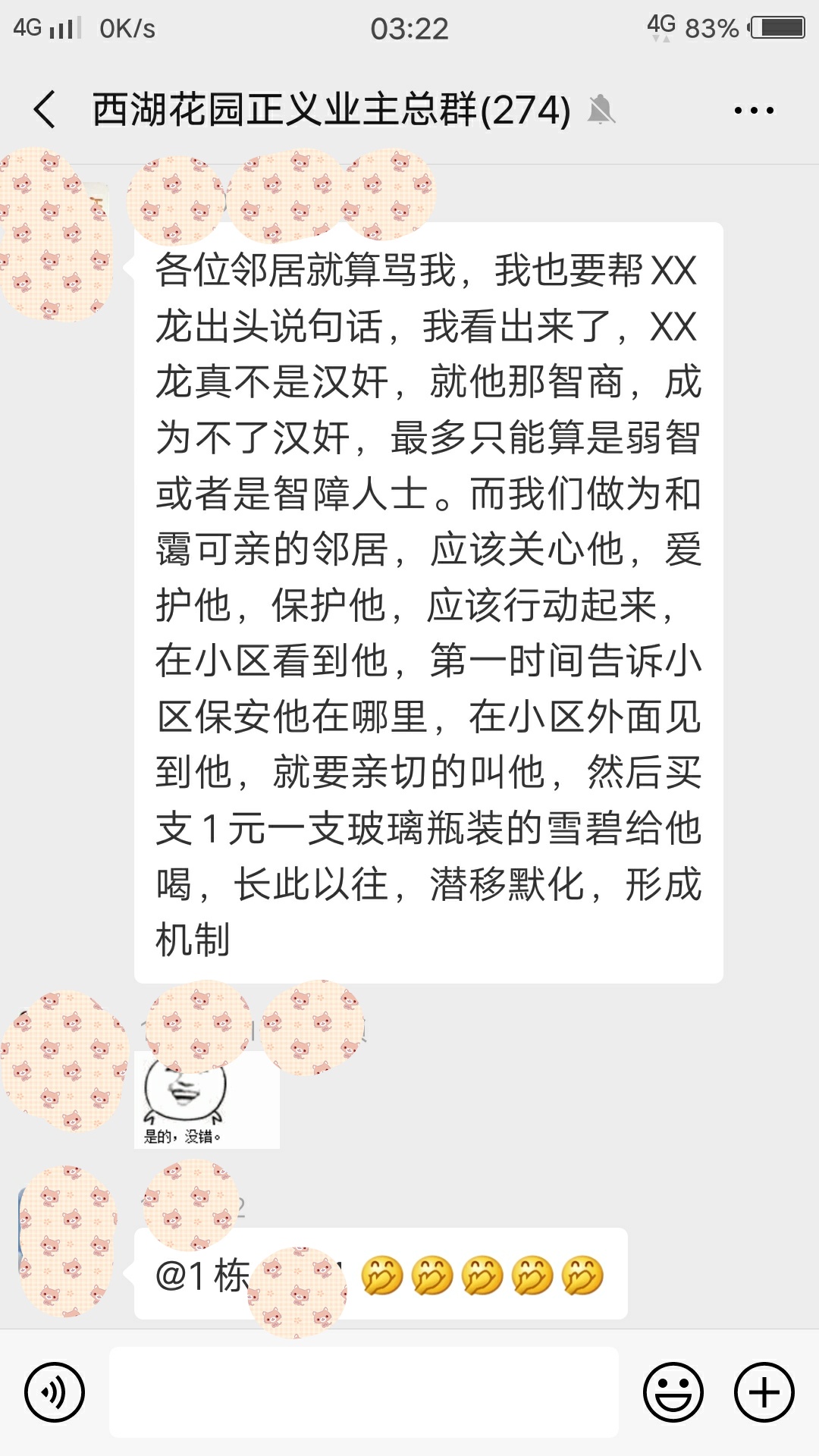Tap the message text field
Screen dimensions: 819x1456
click(364, 1392)
